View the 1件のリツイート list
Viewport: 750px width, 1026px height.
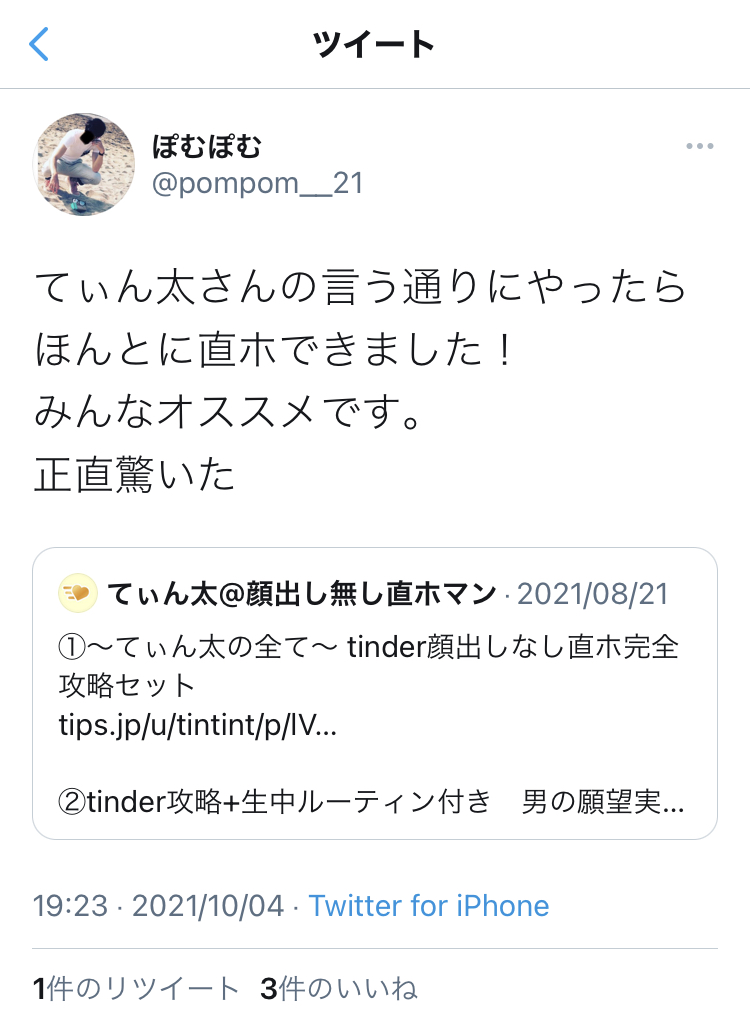point(136,989)
